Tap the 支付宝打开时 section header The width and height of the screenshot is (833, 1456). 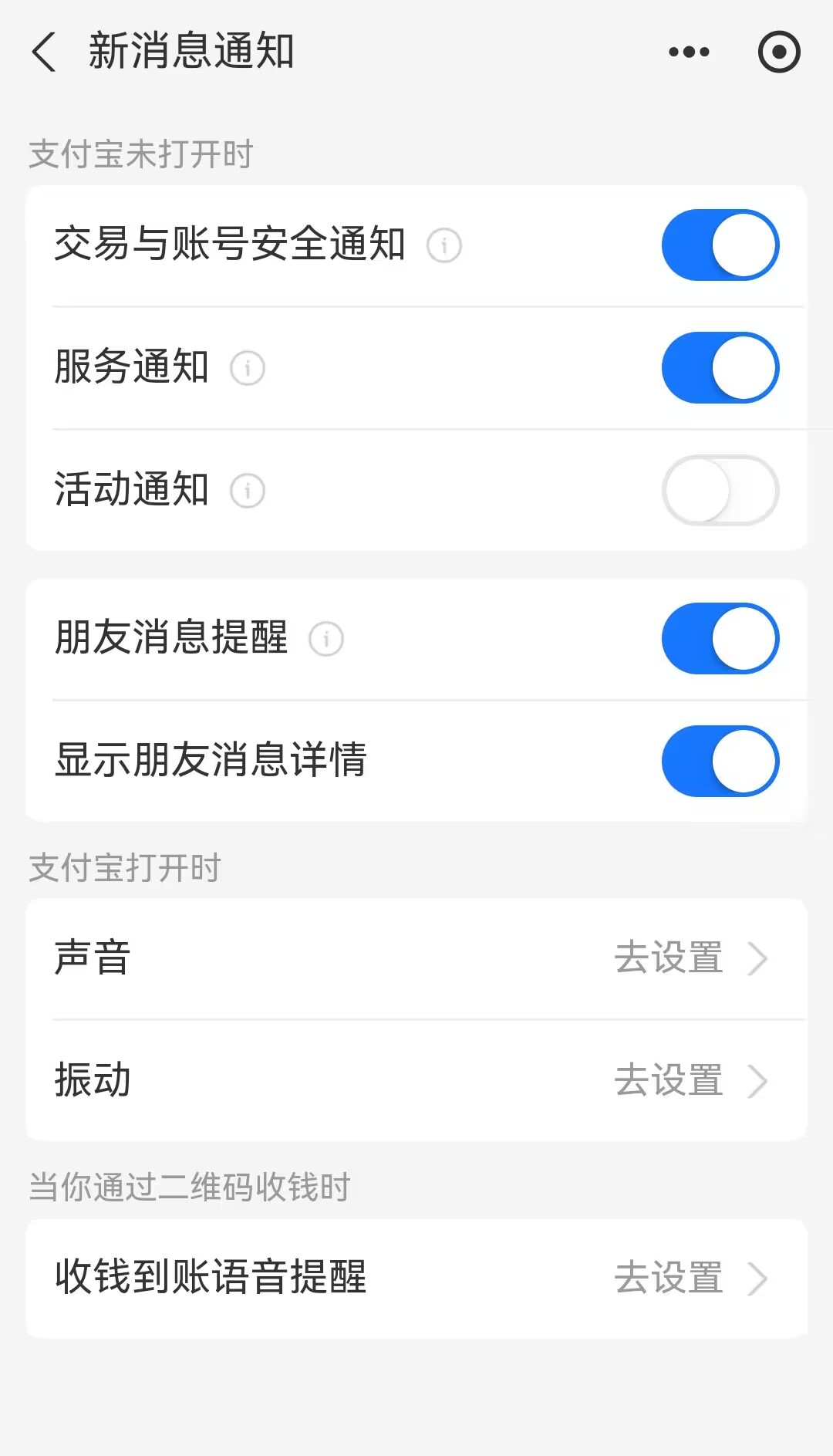[x=123, y=868]
